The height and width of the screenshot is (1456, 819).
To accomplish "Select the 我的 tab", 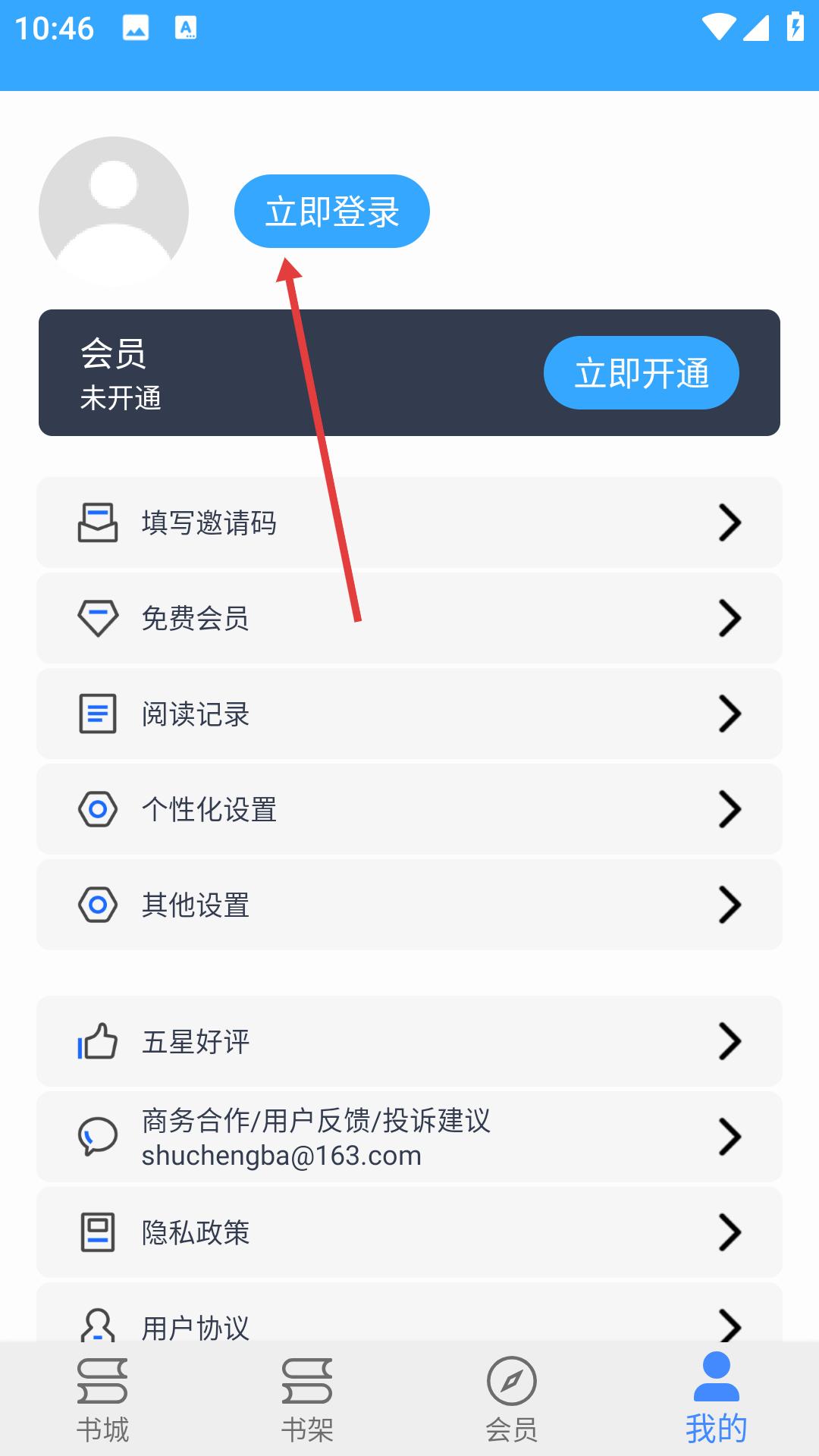I will [717, 1399].
